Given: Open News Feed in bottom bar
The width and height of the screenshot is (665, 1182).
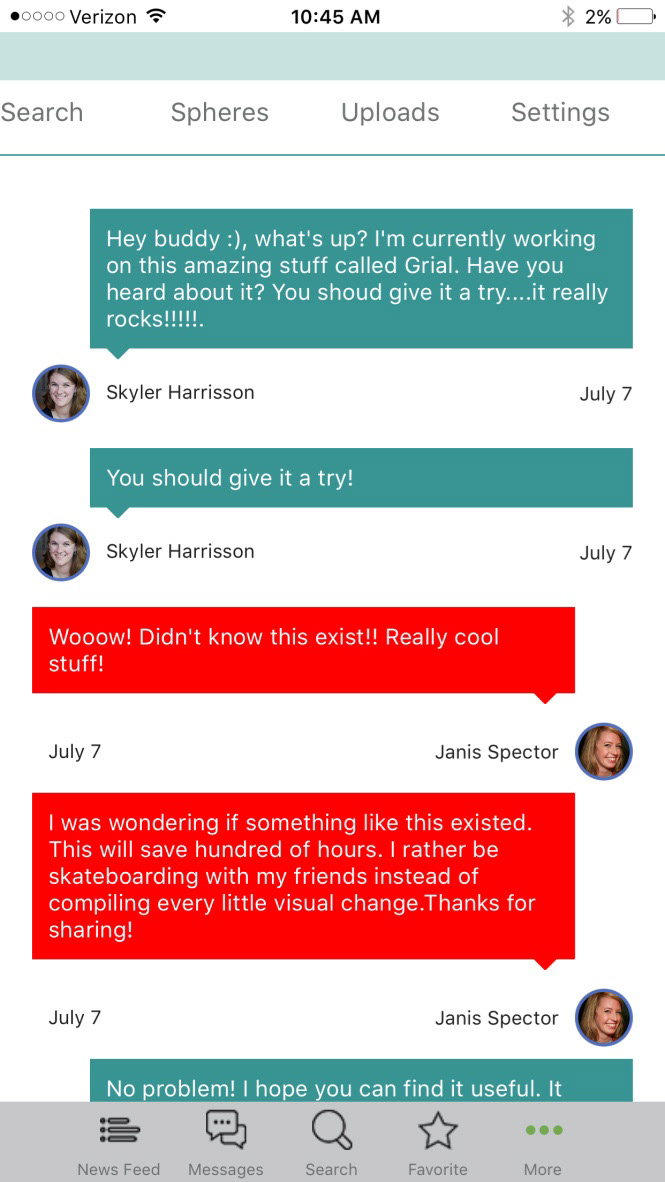Looking at the screenshot, I should coord(119,1142).
